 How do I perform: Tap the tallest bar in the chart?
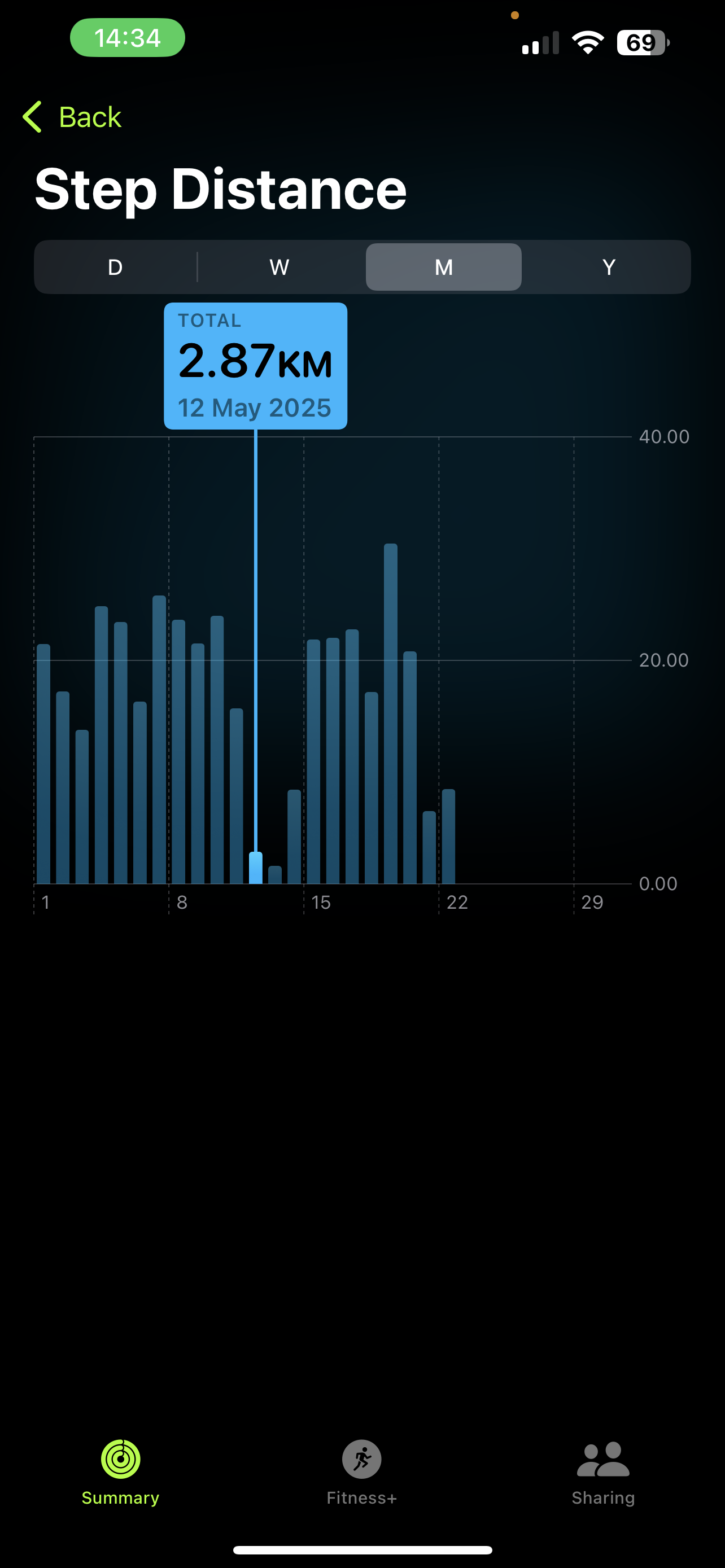click(x=391, y=713)
